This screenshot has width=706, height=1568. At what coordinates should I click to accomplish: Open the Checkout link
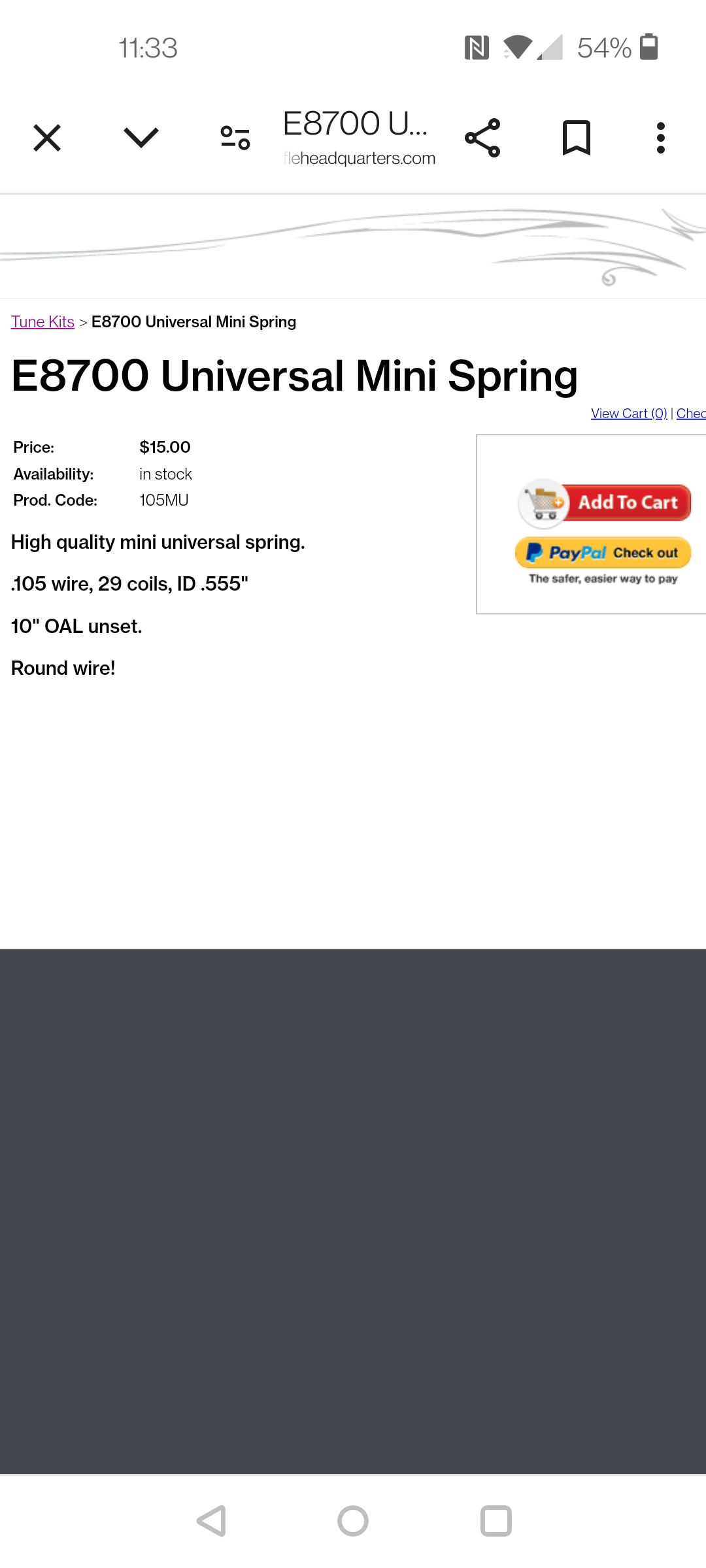(x=690, y=414)
